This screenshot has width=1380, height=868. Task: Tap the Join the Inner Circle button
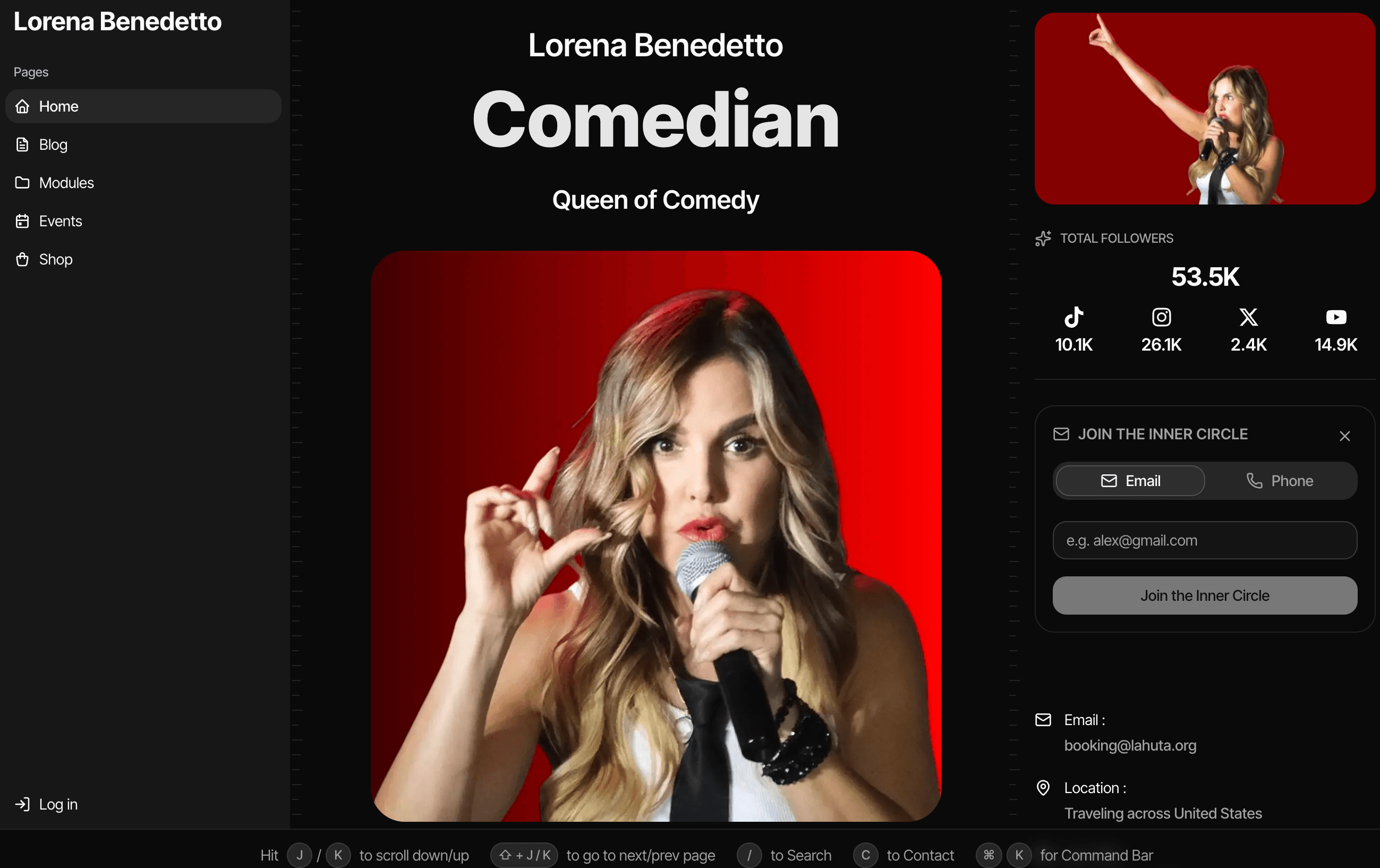[1204, 596]
